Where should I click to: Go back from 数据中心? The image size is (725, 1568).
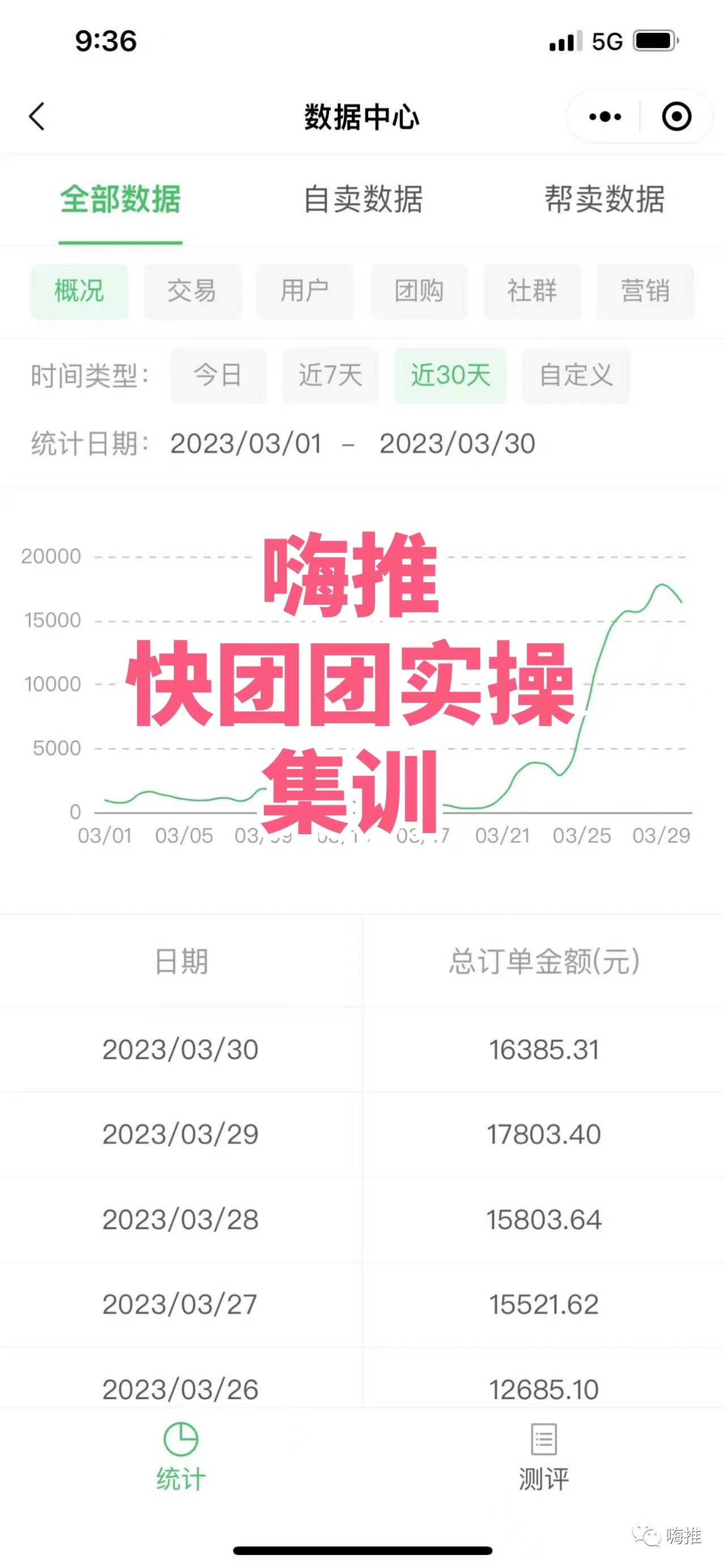[x=37, y=116]
